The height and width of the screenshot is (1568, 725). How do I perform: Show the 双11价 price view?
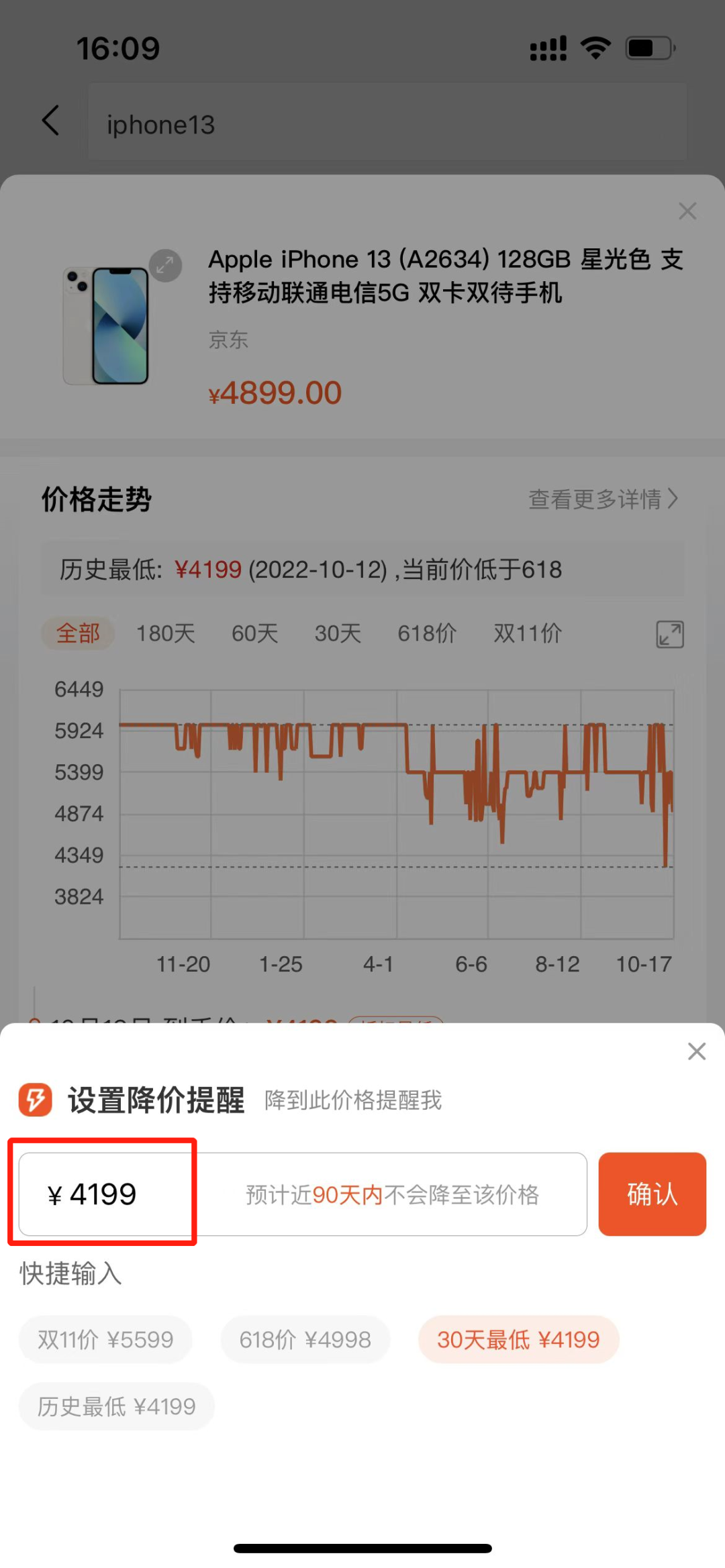tap(528, 633)
